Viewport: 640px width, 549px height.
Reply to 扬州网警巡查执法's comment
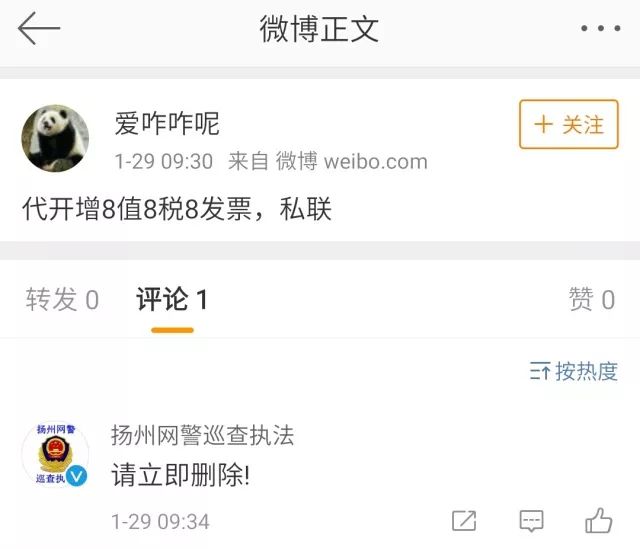pyautogui.click(x=531, y=521)
